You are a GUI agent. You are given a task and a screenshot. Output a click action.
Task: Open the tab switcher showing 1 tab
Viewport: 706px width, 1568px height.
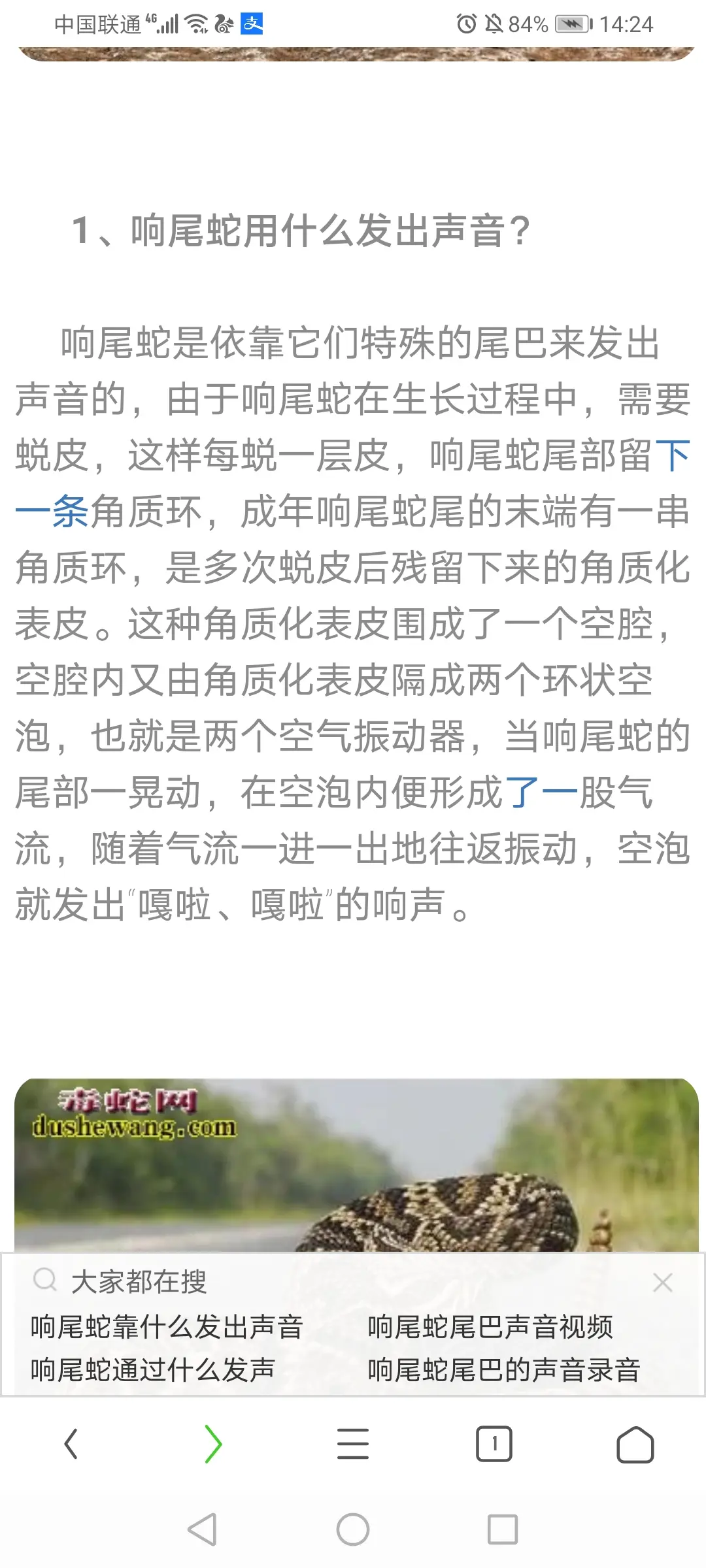pos(494,1444)
